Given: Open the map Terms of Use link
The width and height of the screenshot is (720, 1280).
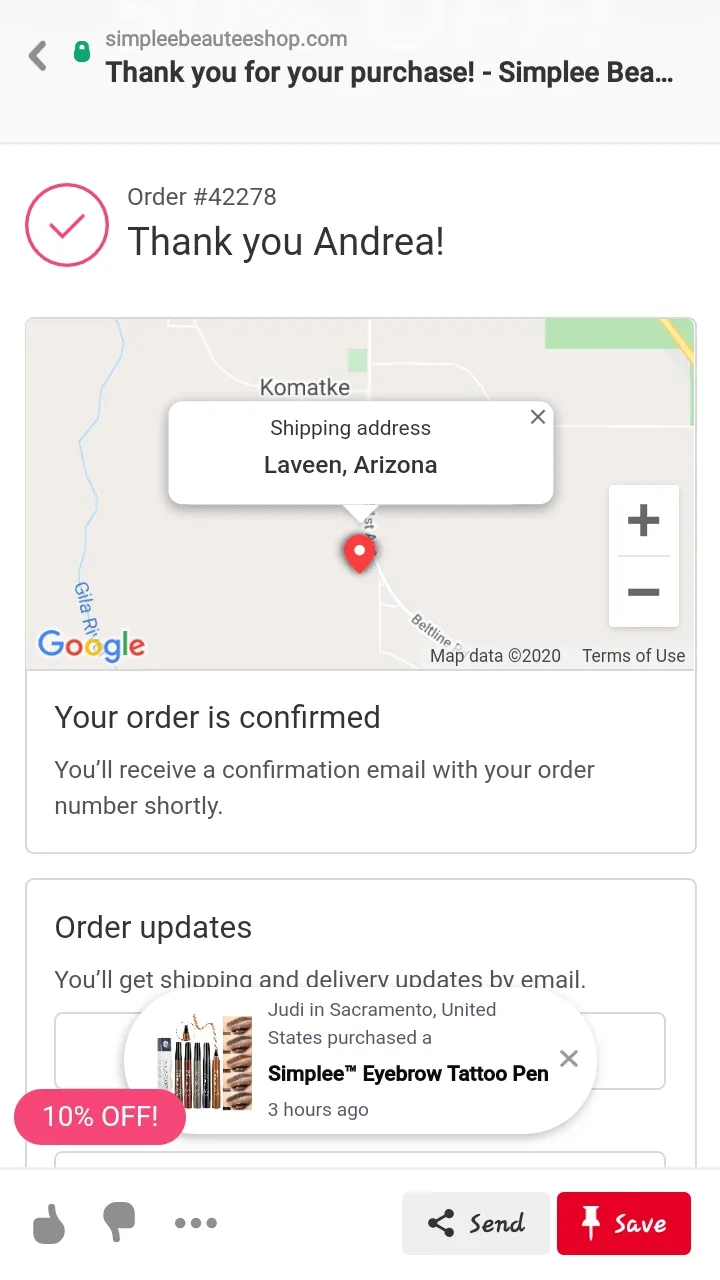Looking at the screenshot, I should tap(634, 656).
